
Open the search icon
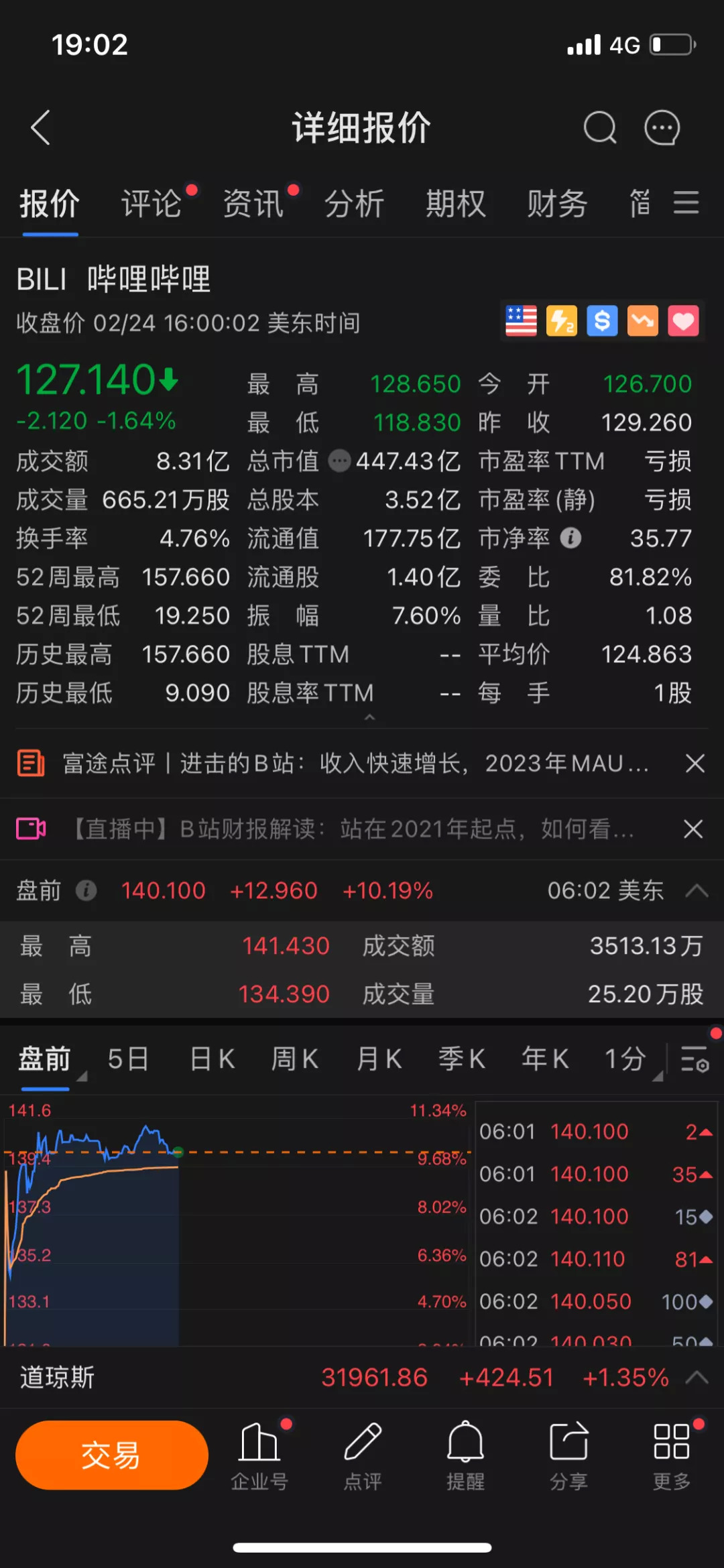tap(599, 127)
